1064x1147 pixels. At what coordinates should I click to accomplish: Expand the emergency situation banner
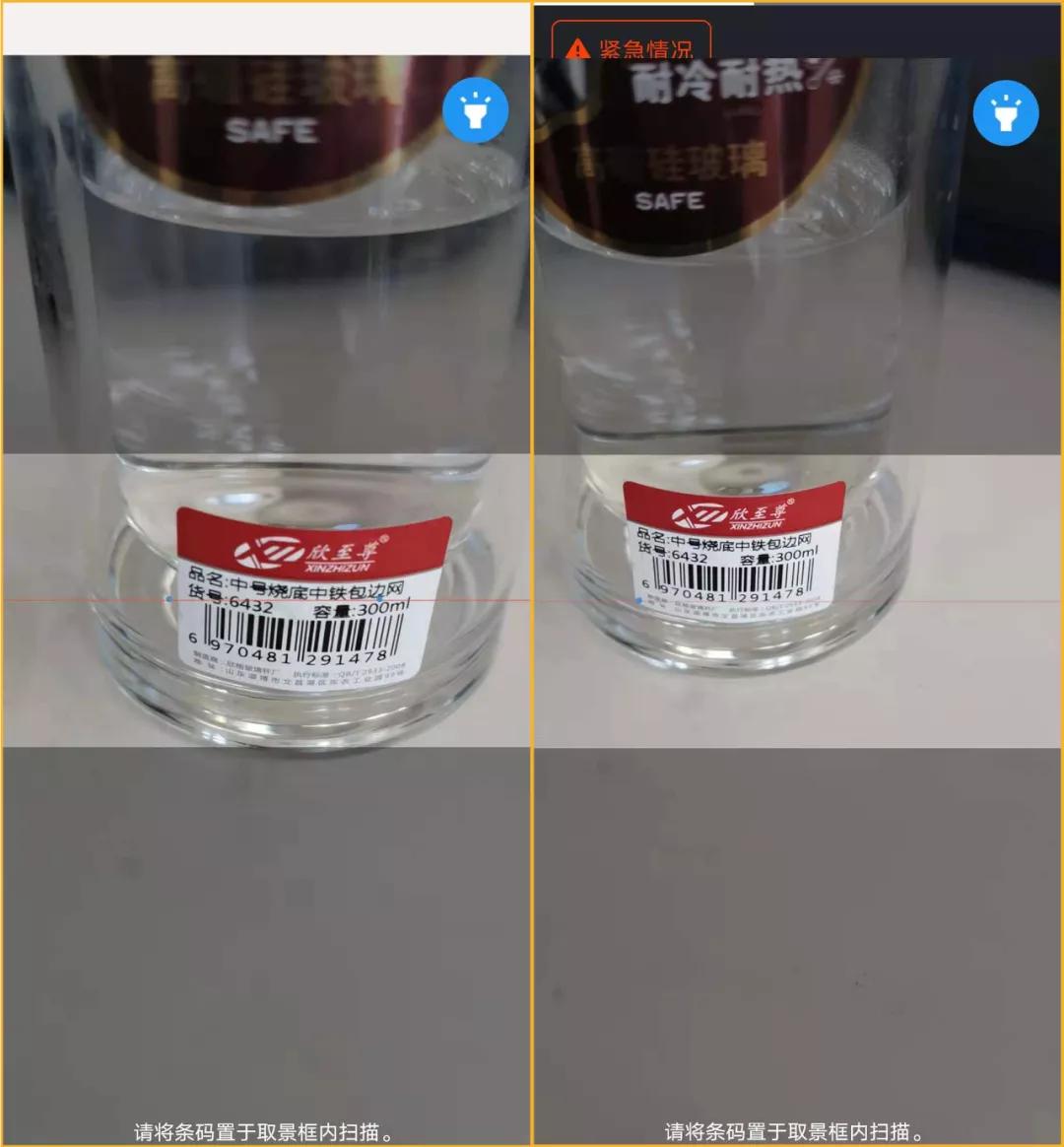pos(631,43)
